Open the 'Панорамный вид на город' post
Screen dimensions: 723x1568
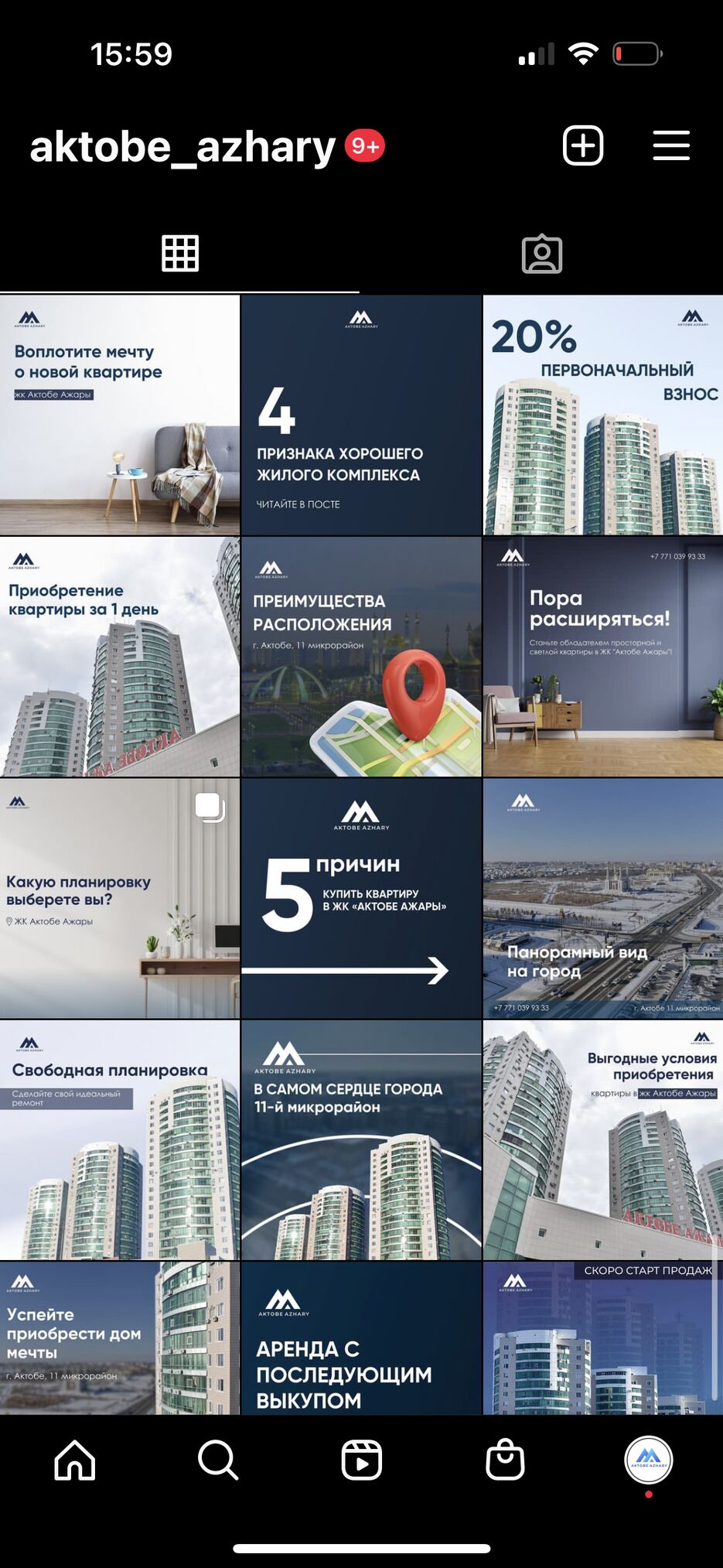(603, 898)
